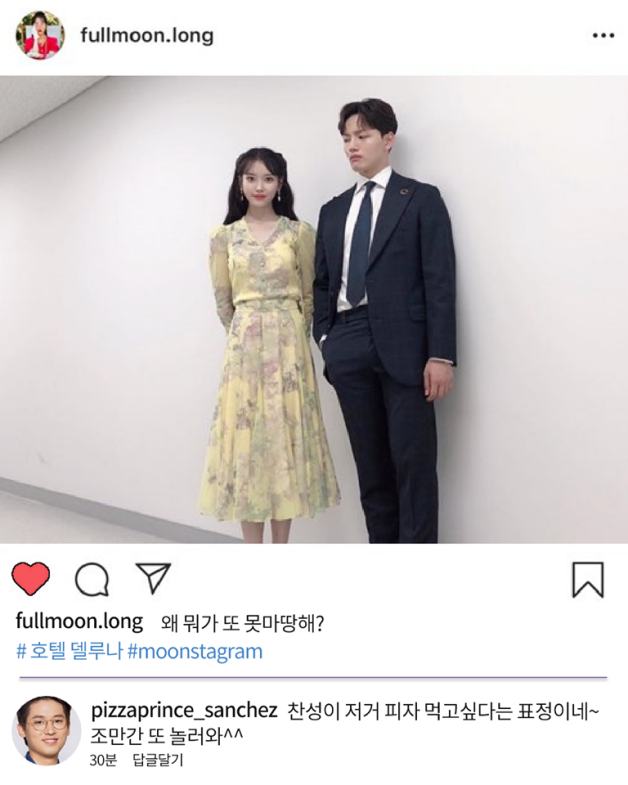Unlike the post with the heart
Image resolution: width=628 pixels, height=785 pixels.
tap(31, 578)
